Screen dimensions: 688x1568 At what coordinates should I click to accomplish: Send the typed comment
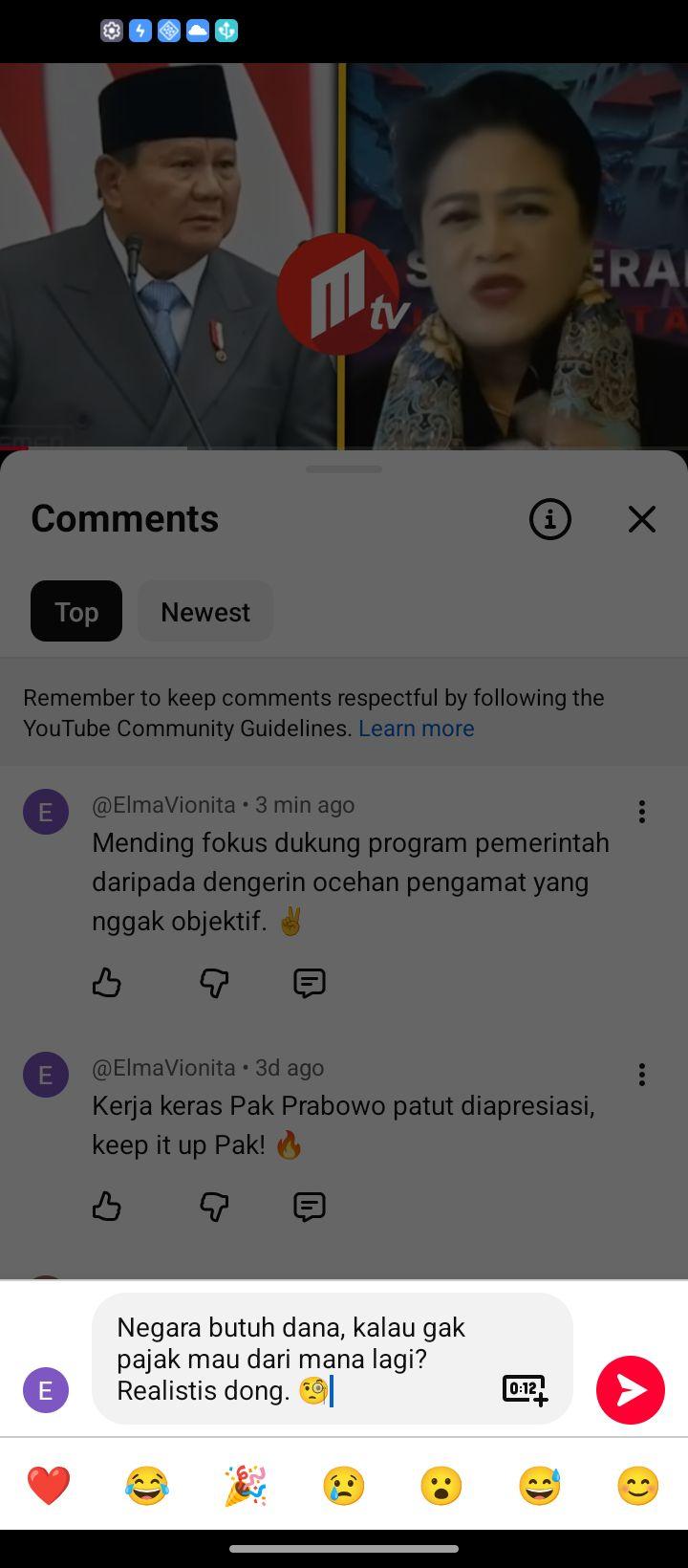pos(631,1390)
